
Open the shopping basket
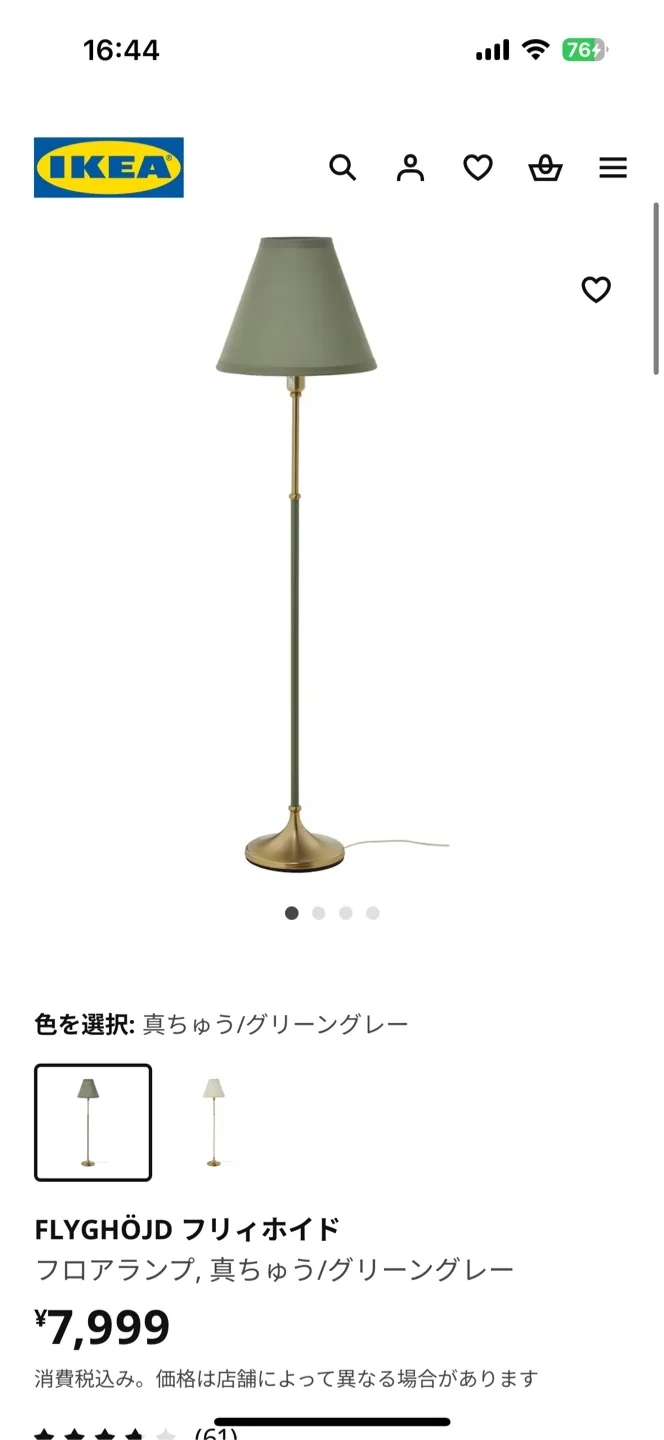pyautogui.click(x=545, y=168)
